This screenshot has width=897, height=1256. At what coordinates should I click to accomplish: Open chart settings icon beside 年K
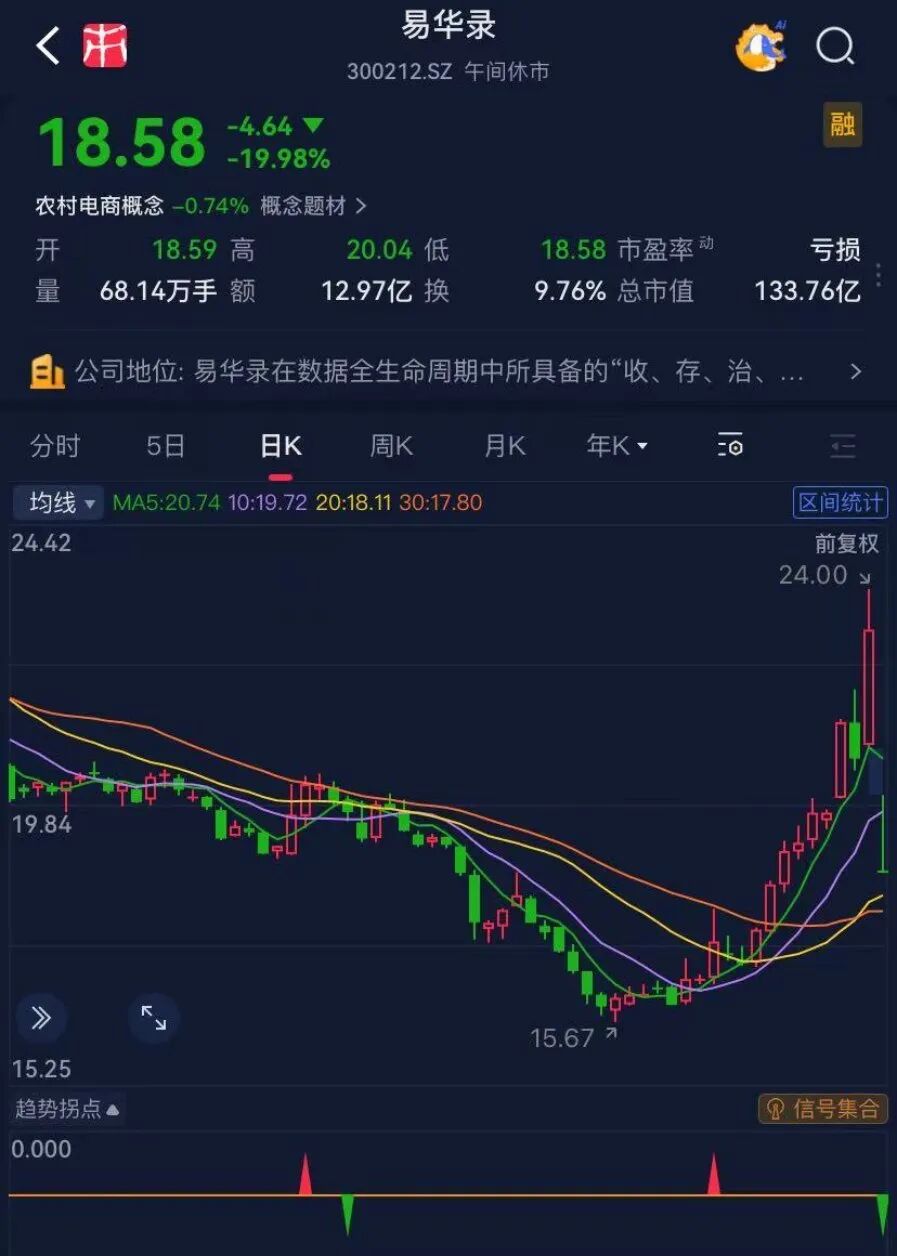coord(730,446)
